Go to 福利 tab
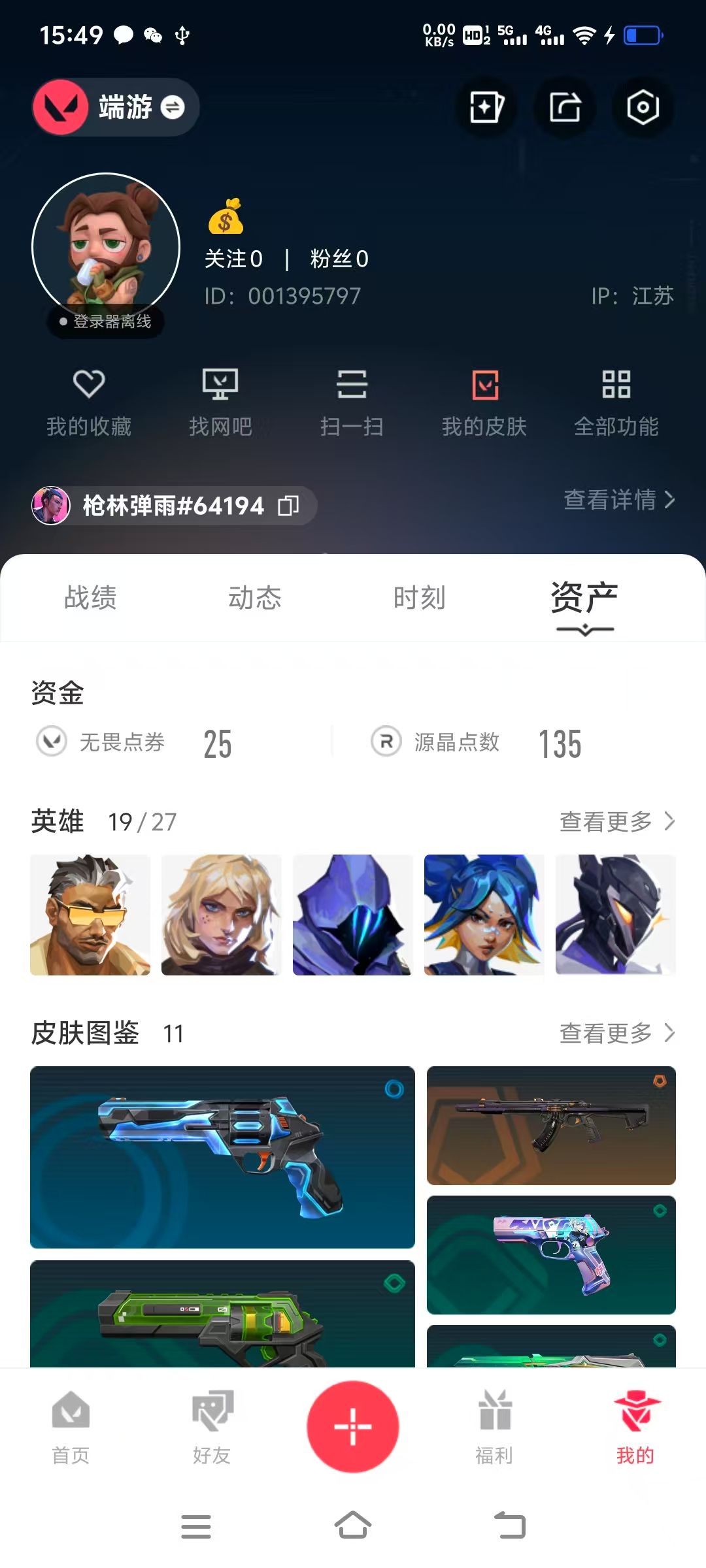 (x=494, y=1428)
